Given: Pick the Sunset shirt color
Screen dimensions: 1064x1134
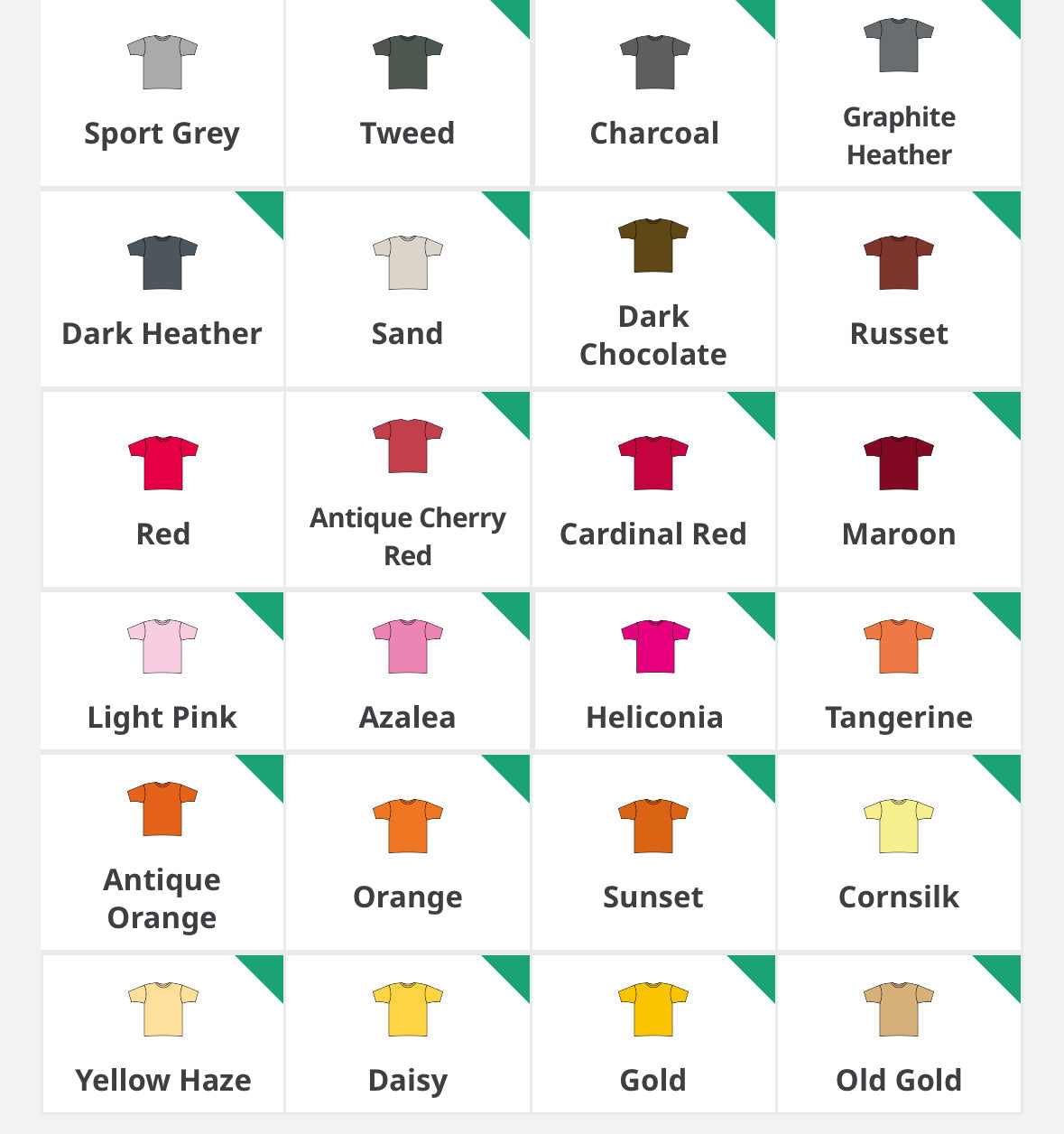Looking at the screenshot, I should 653,853.
